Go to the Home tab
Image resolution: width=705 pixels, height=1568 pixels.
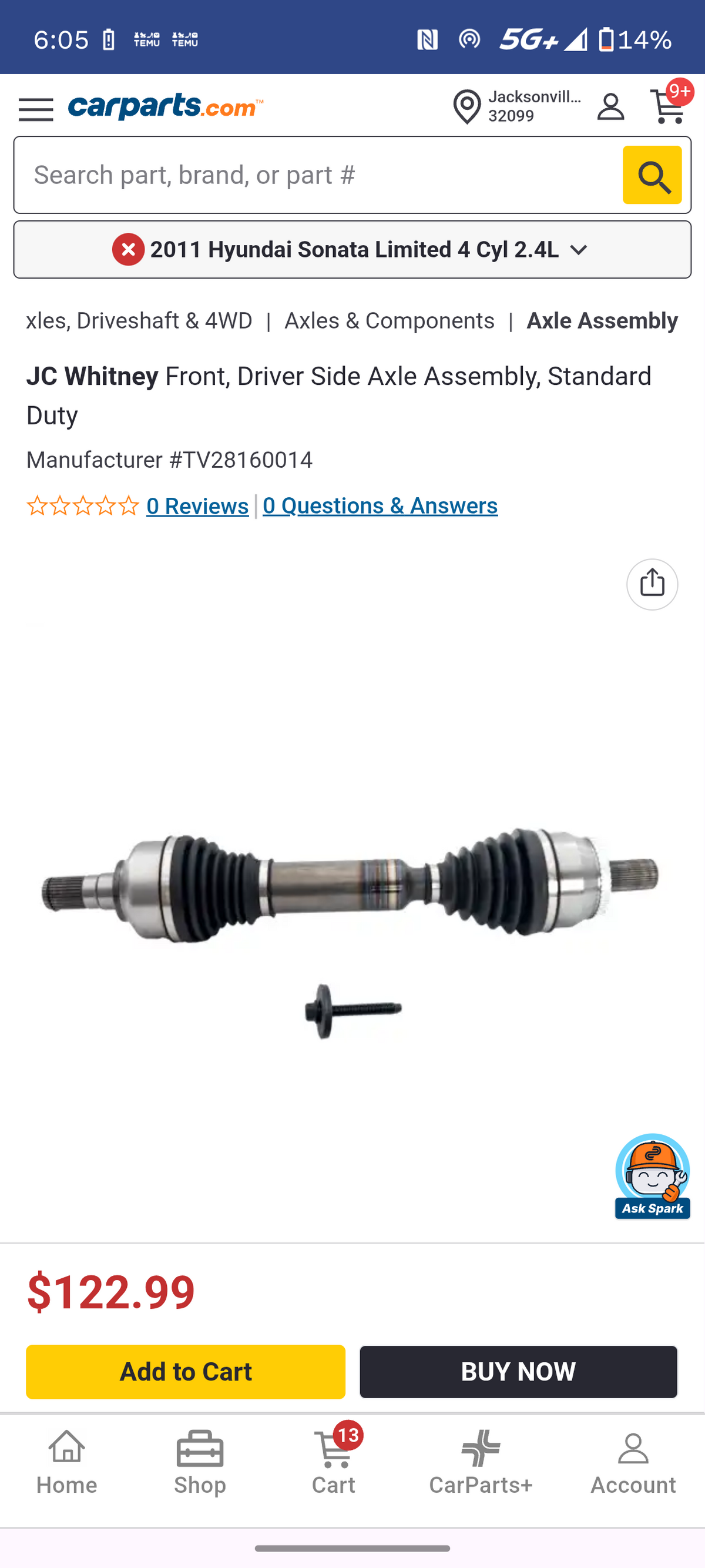66,1463
